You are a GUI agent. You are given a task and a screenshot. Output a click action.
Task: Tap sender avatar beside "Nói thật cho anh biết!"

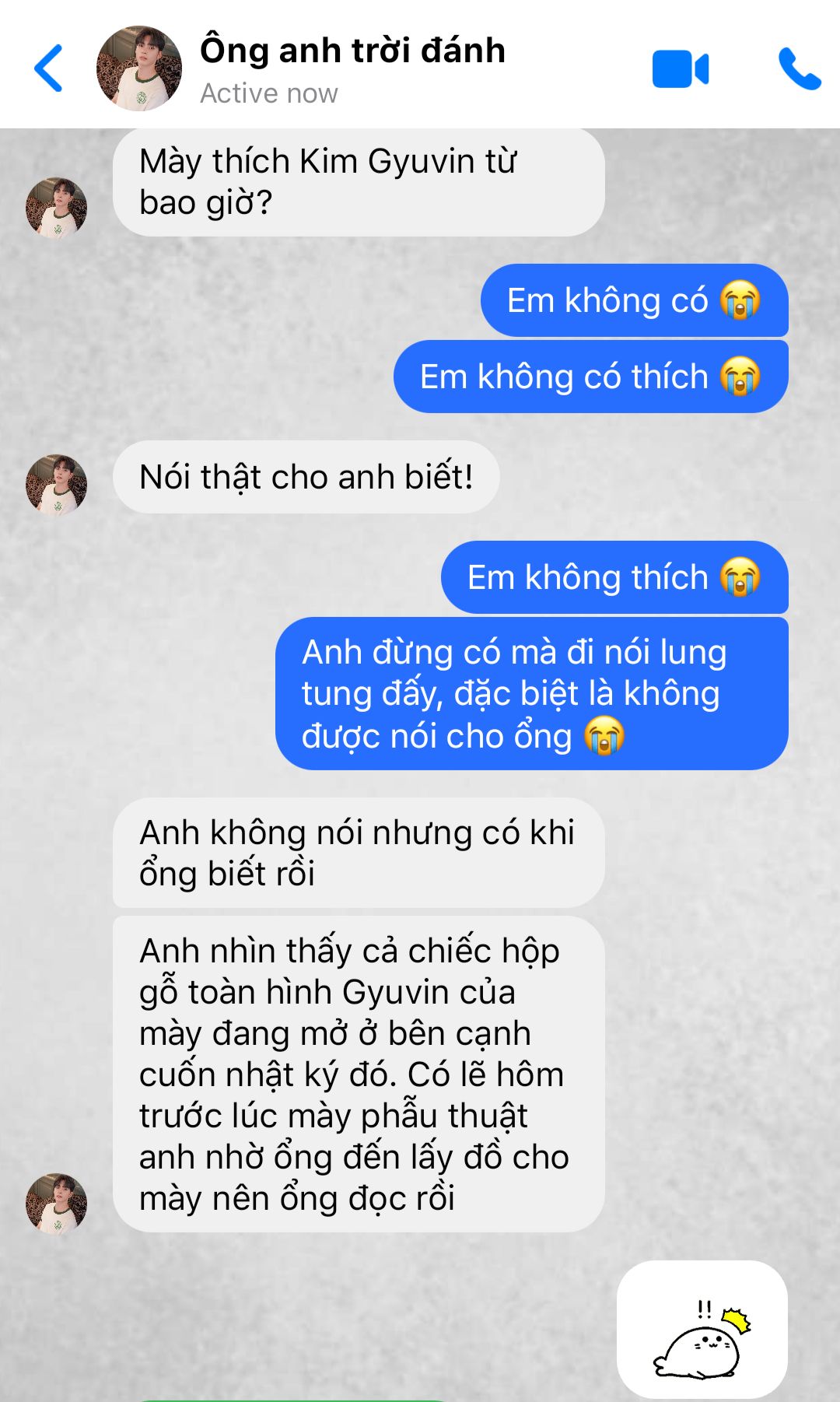[56, 485]
